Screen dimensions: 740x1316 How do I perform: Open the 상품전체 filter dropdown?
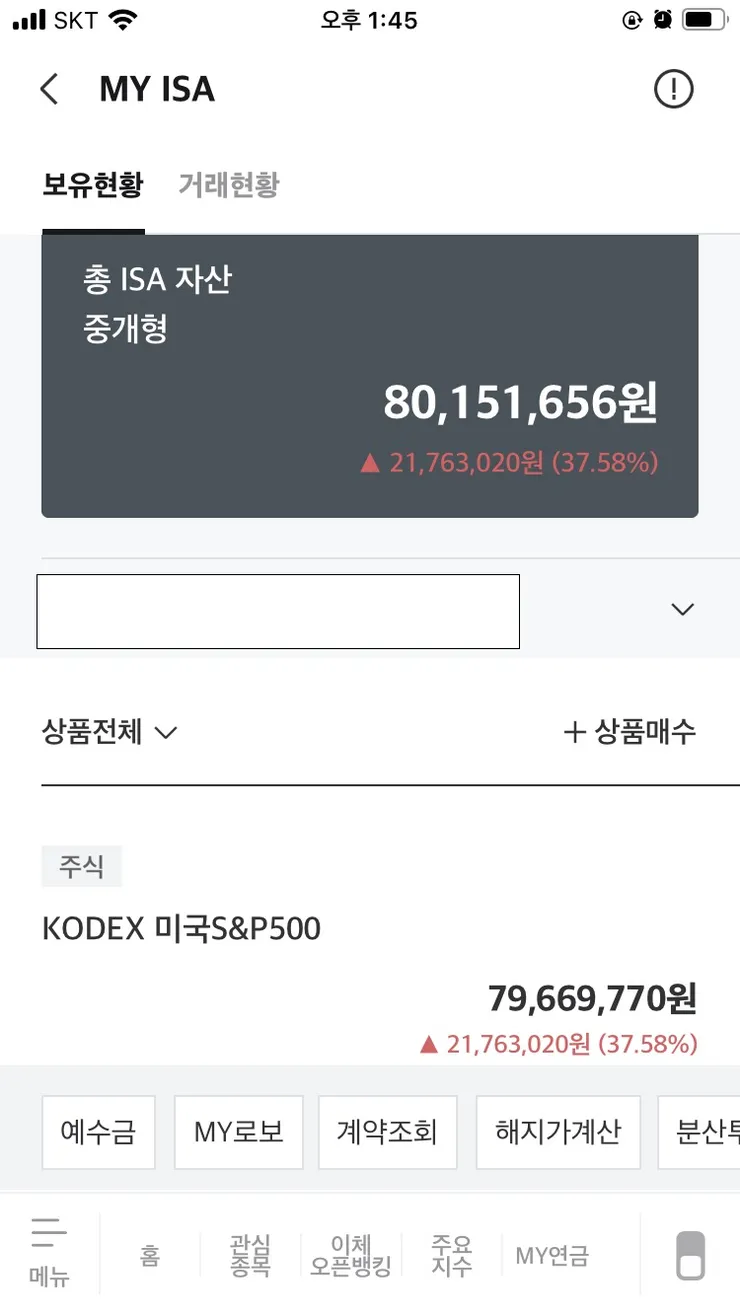point(110,732)
